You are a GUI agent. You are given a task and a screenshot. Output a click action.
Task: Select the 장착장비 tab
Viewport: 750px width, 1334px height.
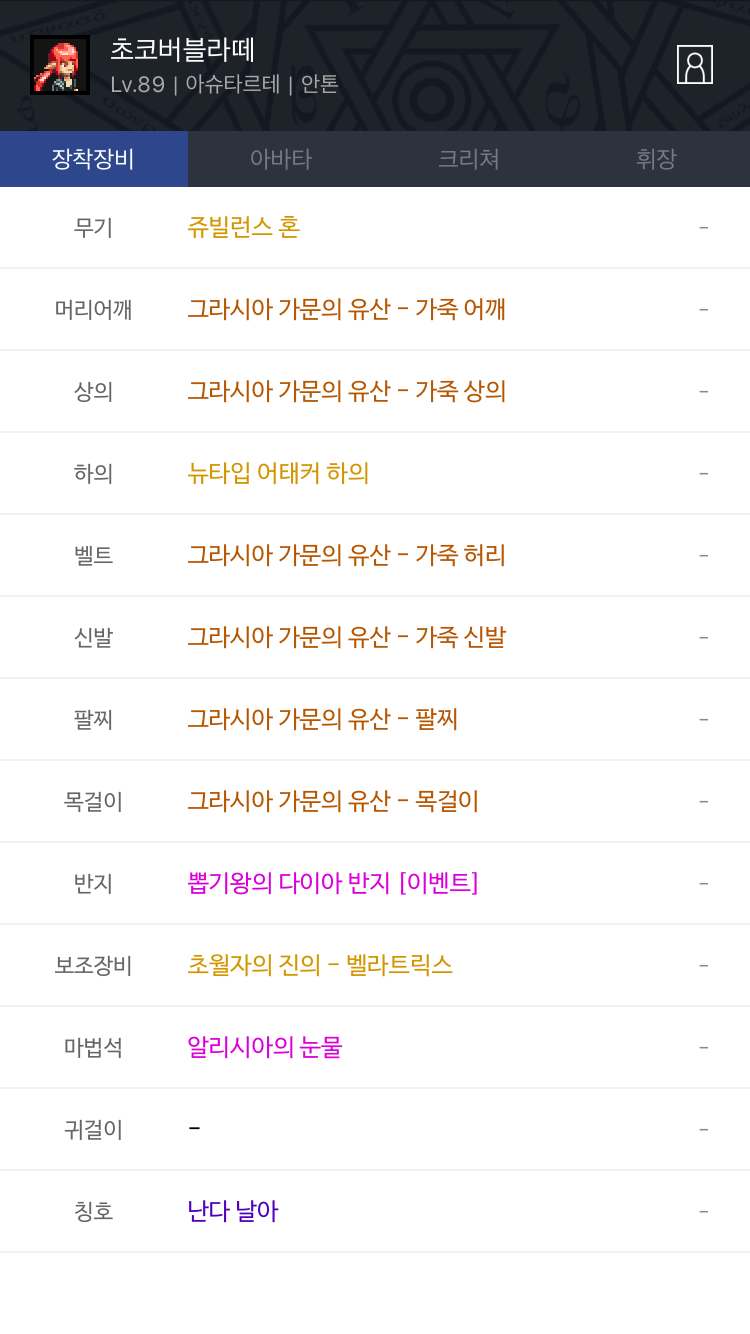(x=93, y=159)
